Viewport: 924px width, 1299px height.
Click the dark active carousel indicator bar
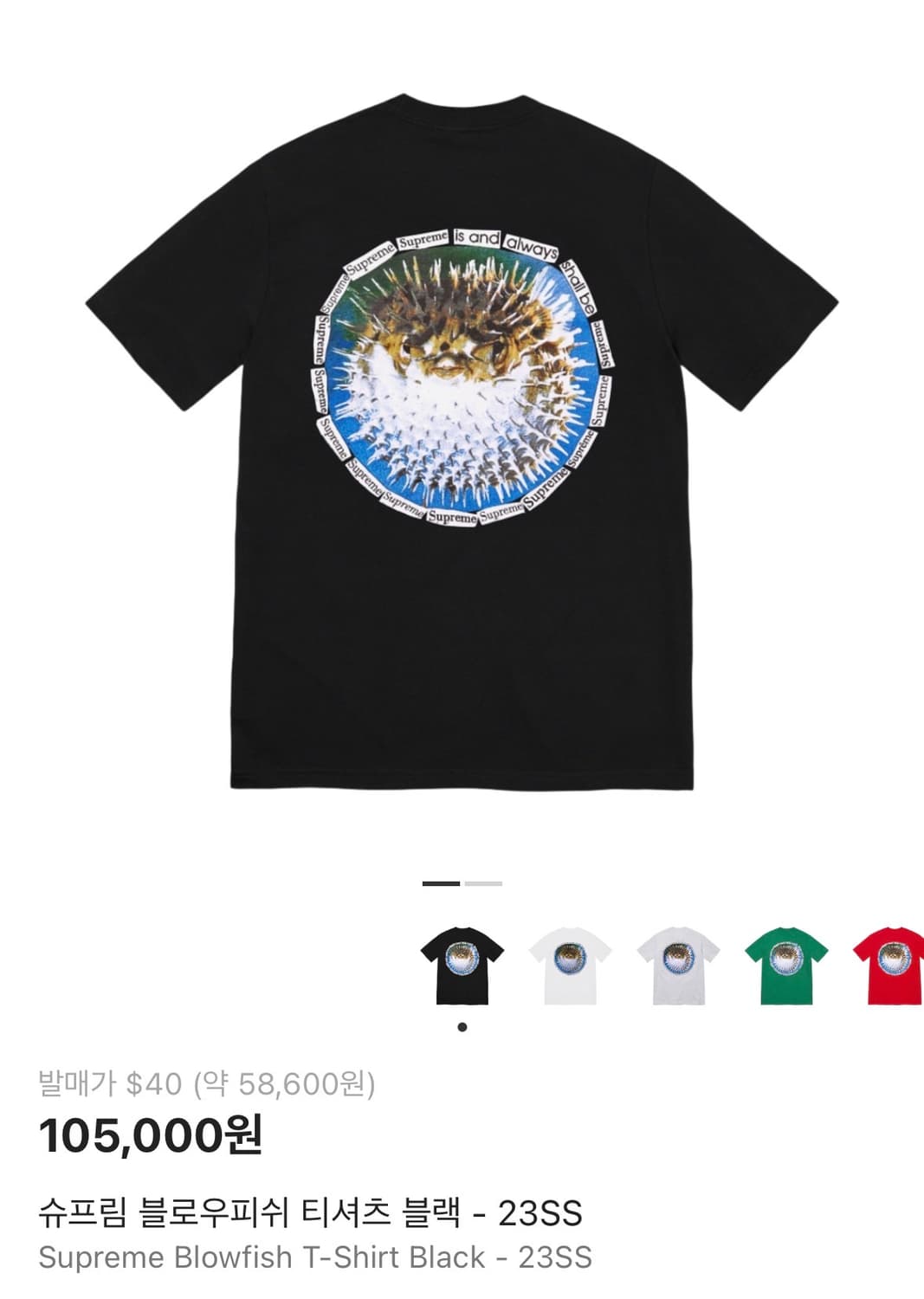point(440,885)
